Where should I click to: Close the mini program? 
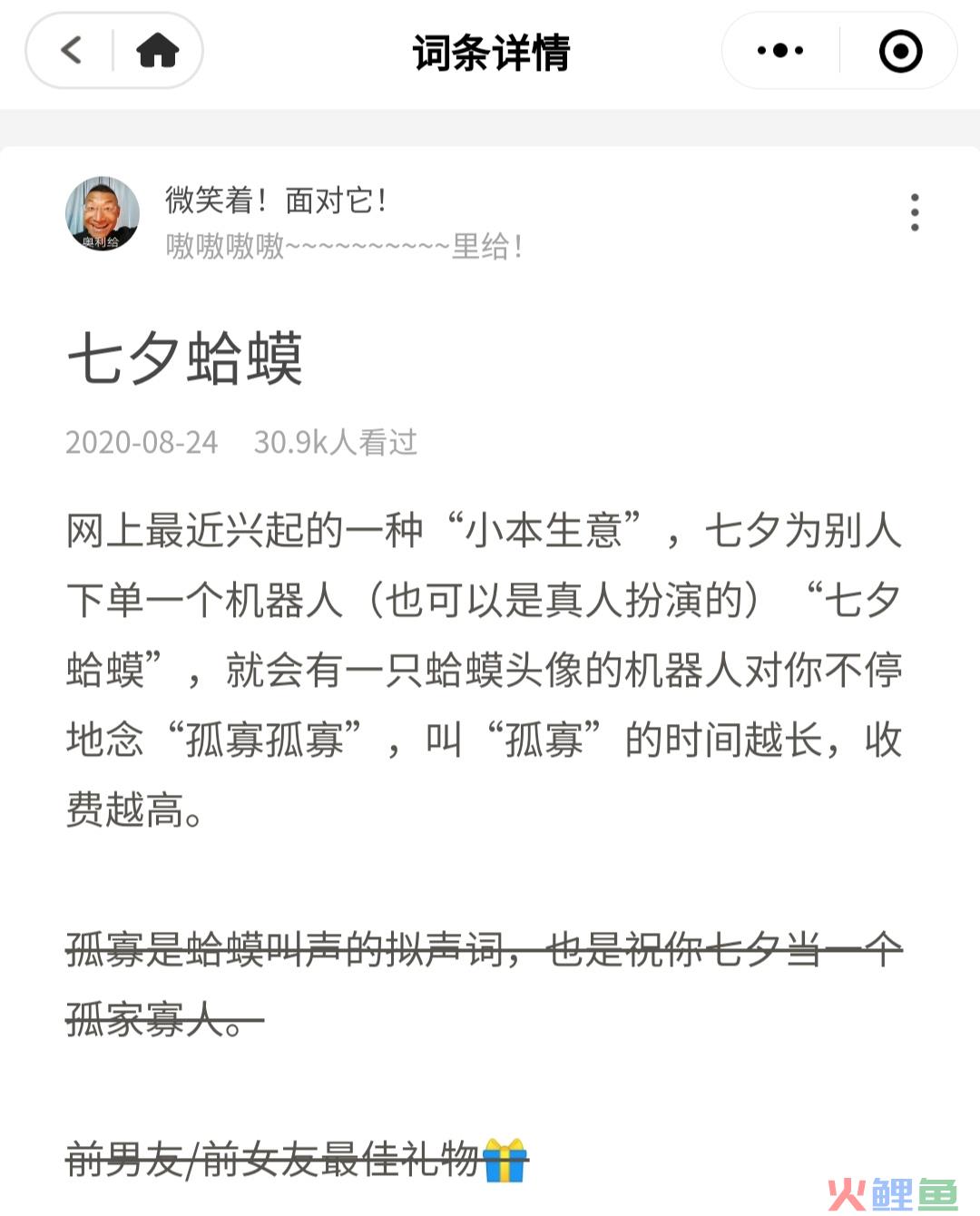tap(900, 51)
